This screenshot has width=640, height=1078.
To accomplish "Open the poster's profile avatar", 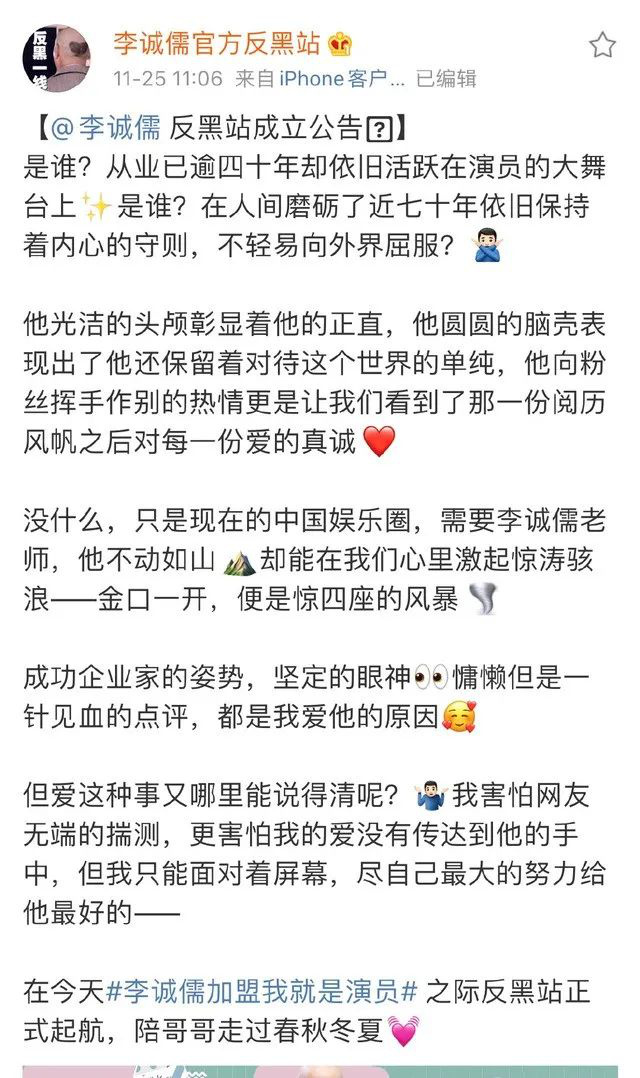I will coord(56,58).
